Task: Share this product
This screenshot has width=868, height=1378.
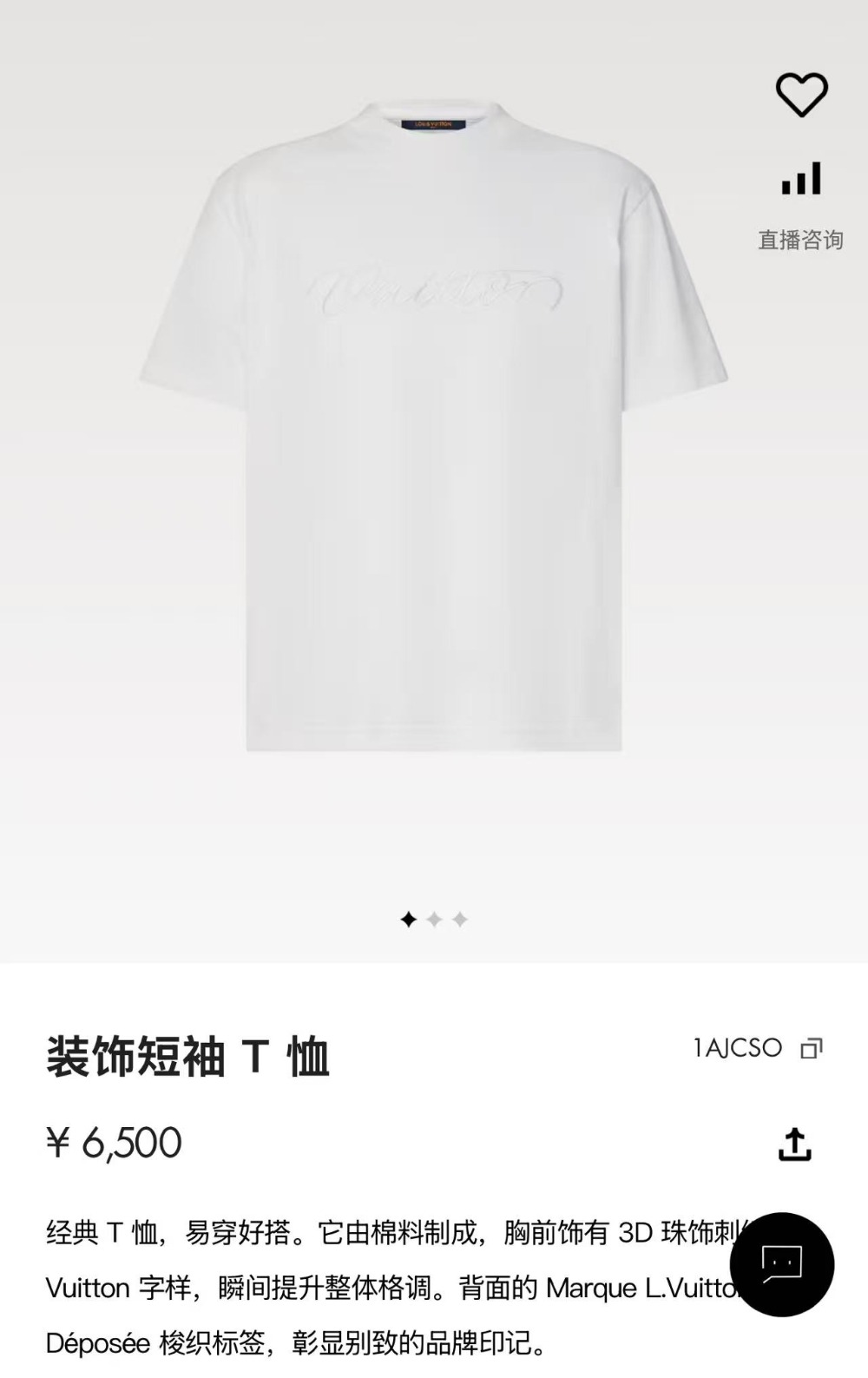Action: click(x=794, y=1144)
